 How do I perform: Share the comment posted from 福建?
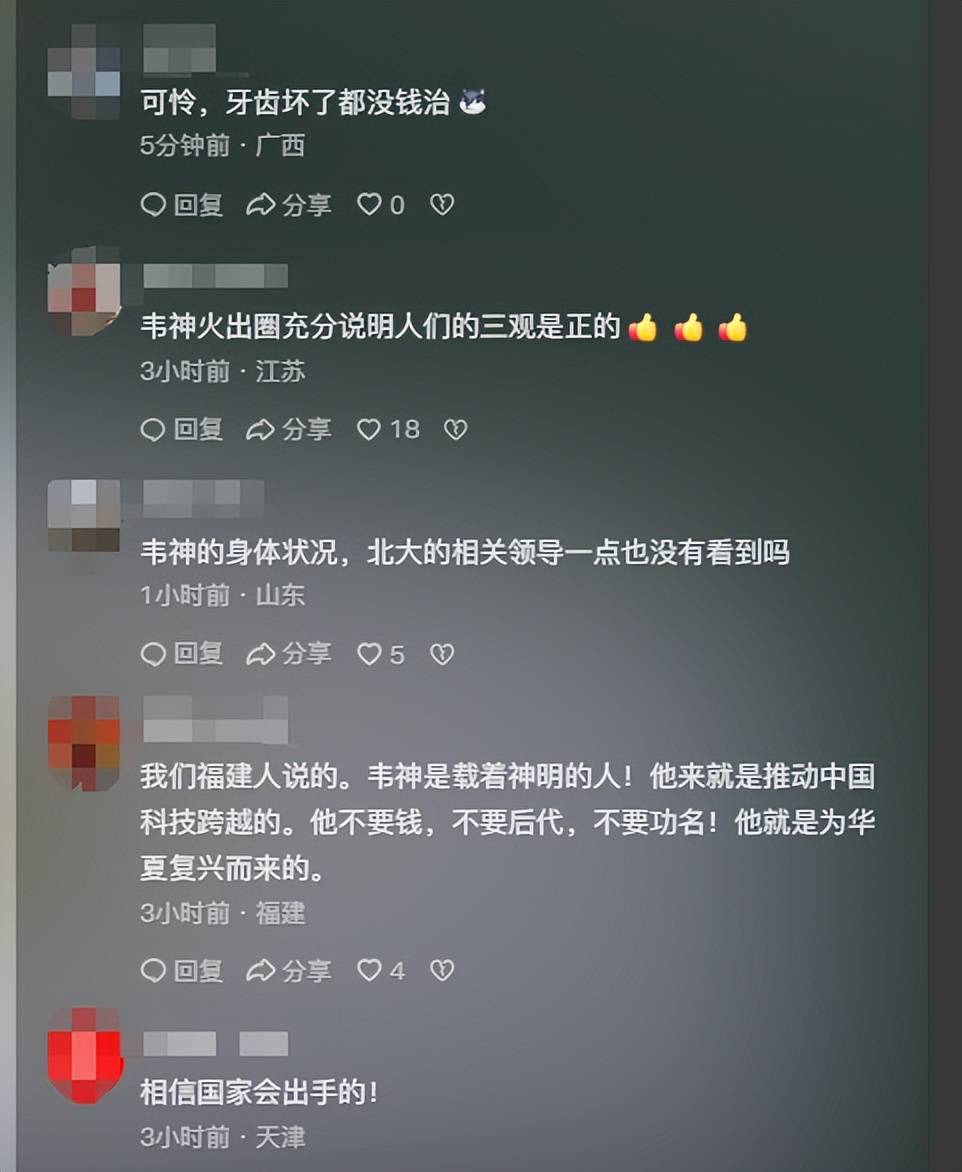[289, 970]
